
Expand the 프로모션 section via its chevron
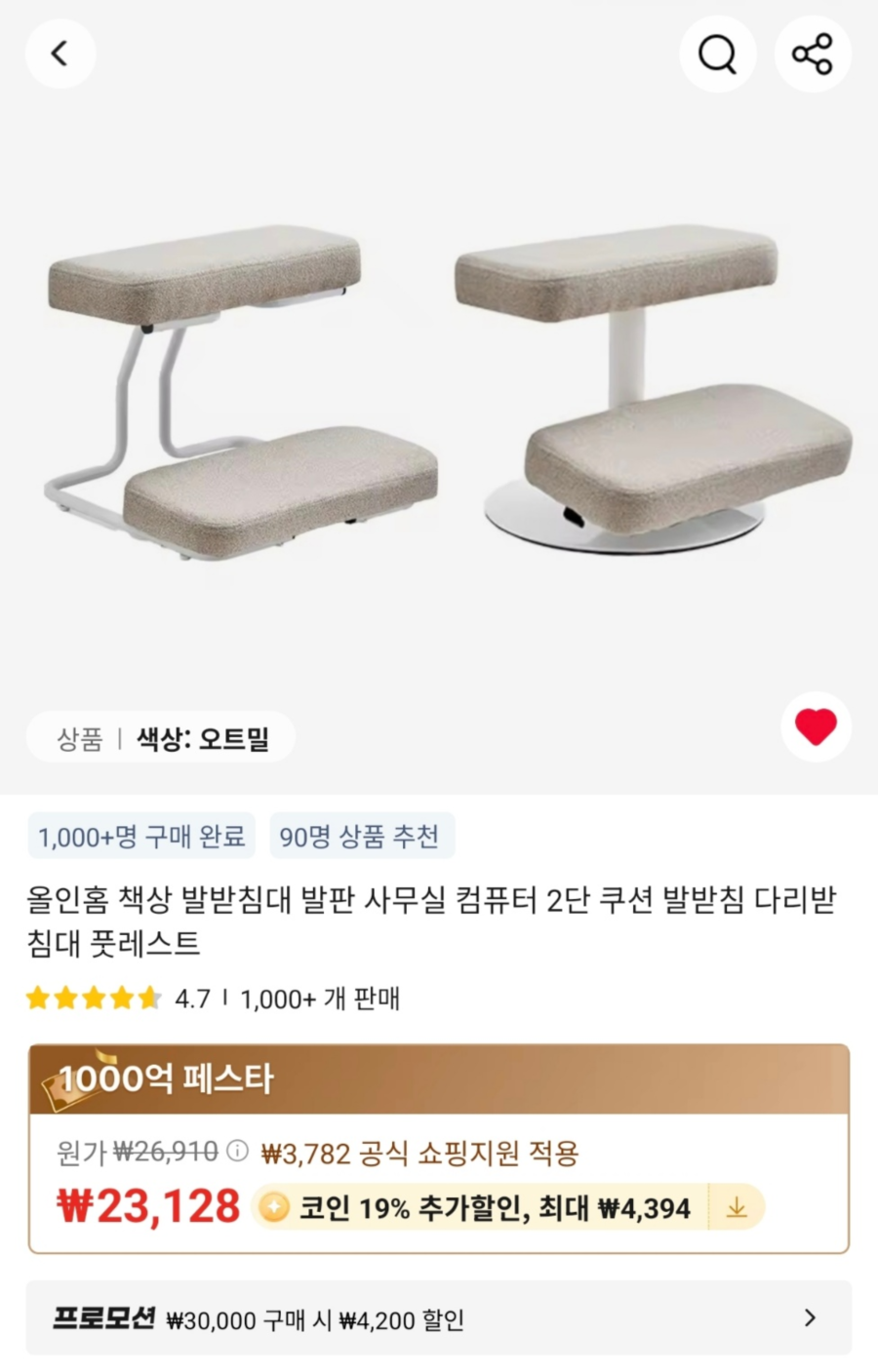811,1318
